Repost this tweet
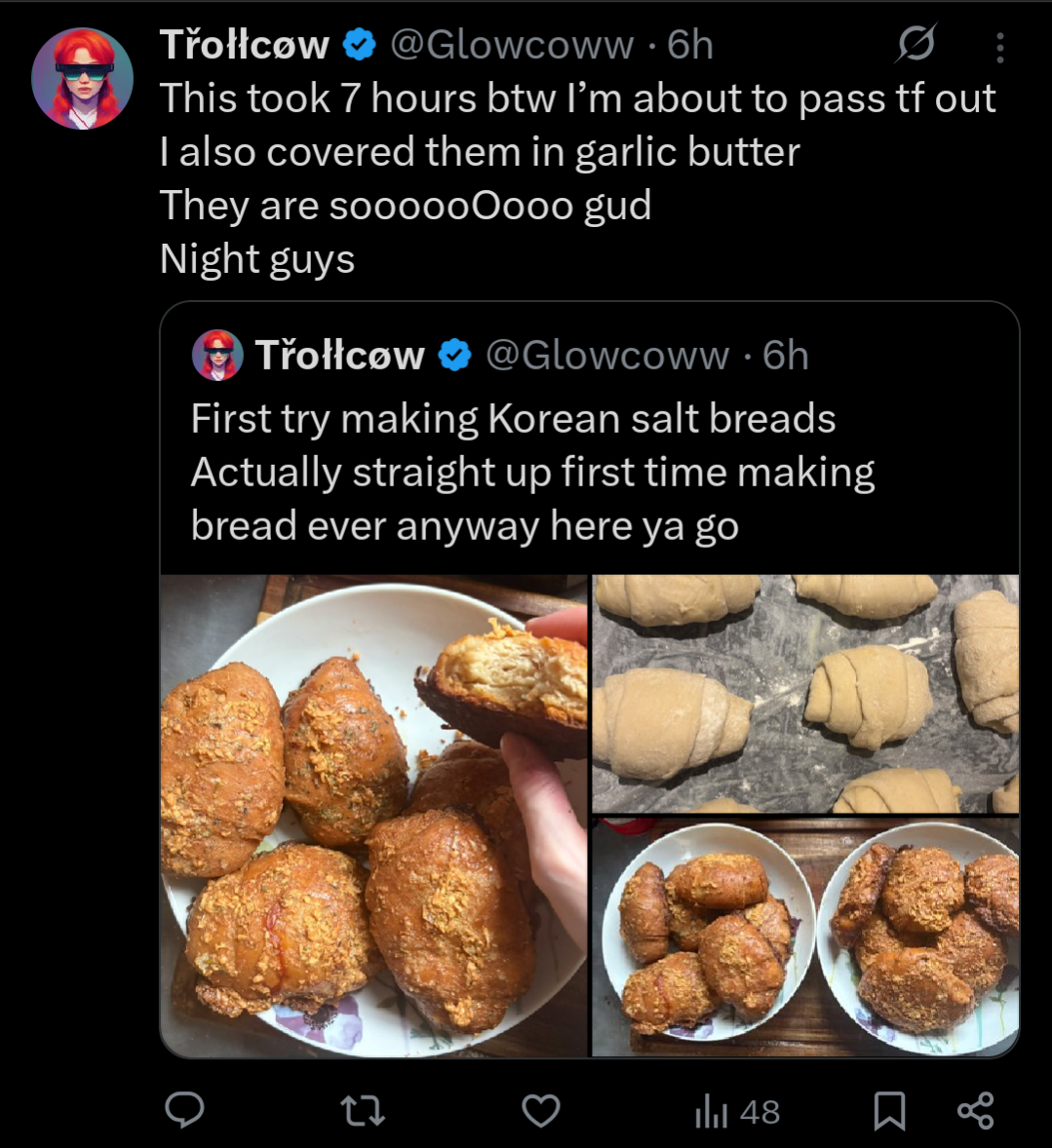Image resolution: width=1052 pixels, height=1148 pixels. point(363,1110)
